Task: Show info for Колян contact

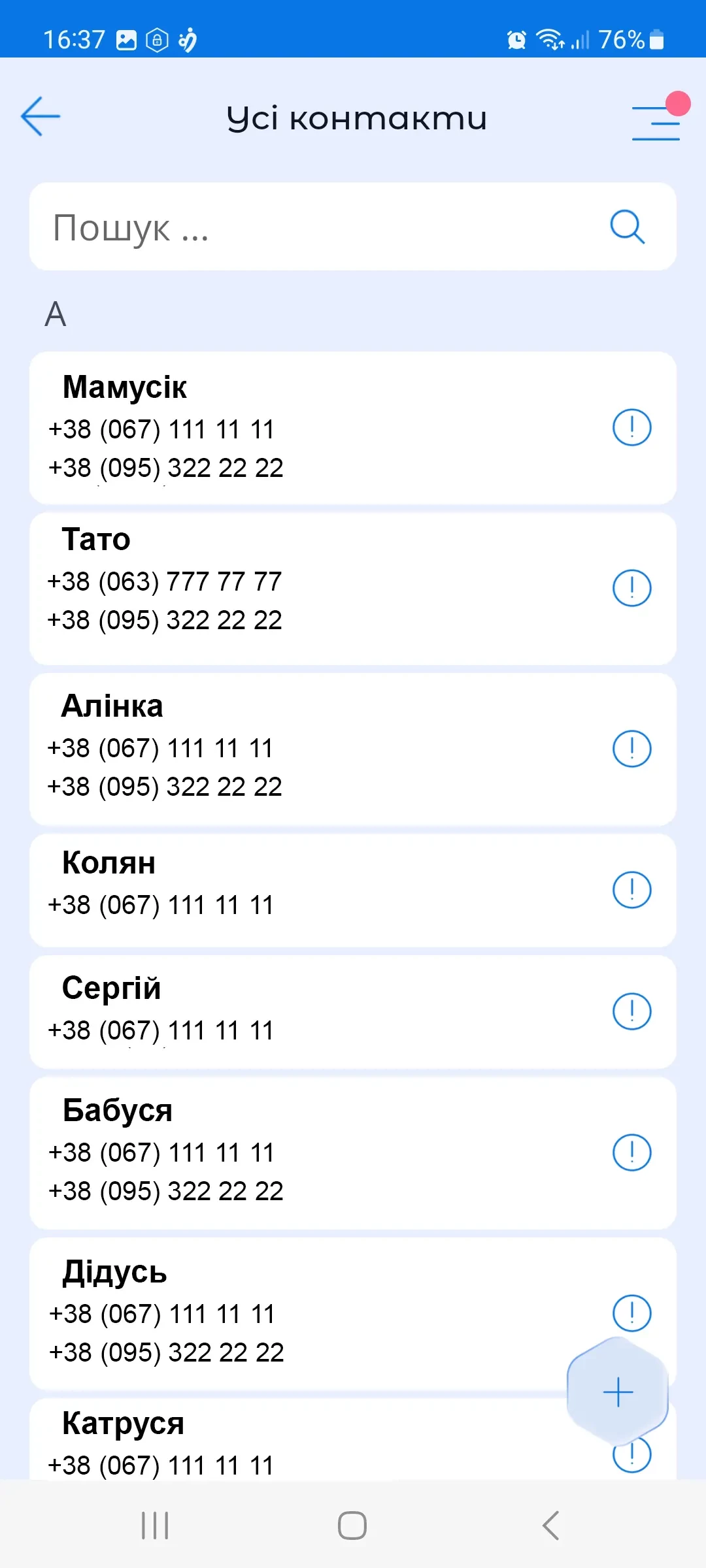Action: click(x=631, y=890)
